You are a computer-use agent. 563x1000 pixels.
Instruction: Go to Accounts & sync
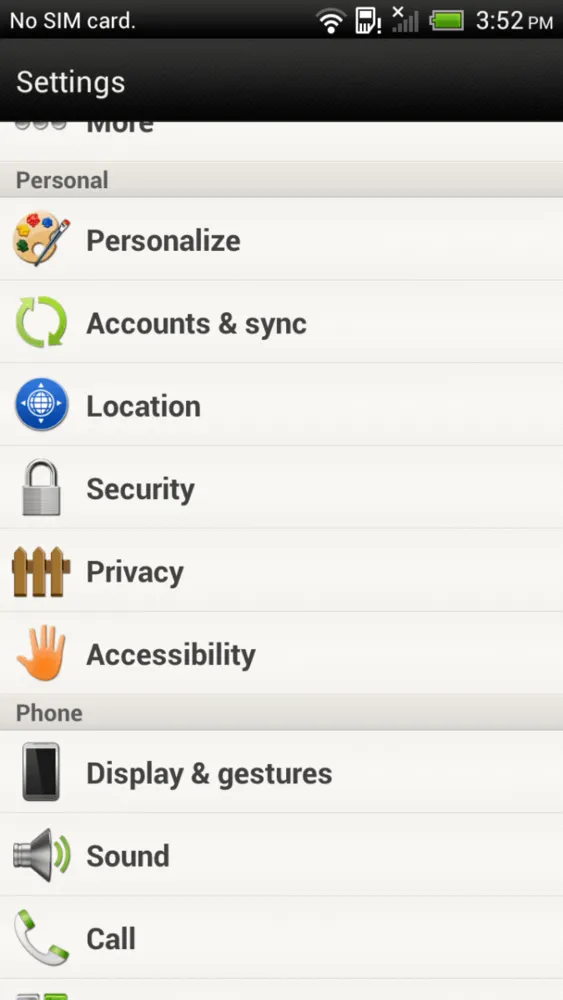pos(281,322)
